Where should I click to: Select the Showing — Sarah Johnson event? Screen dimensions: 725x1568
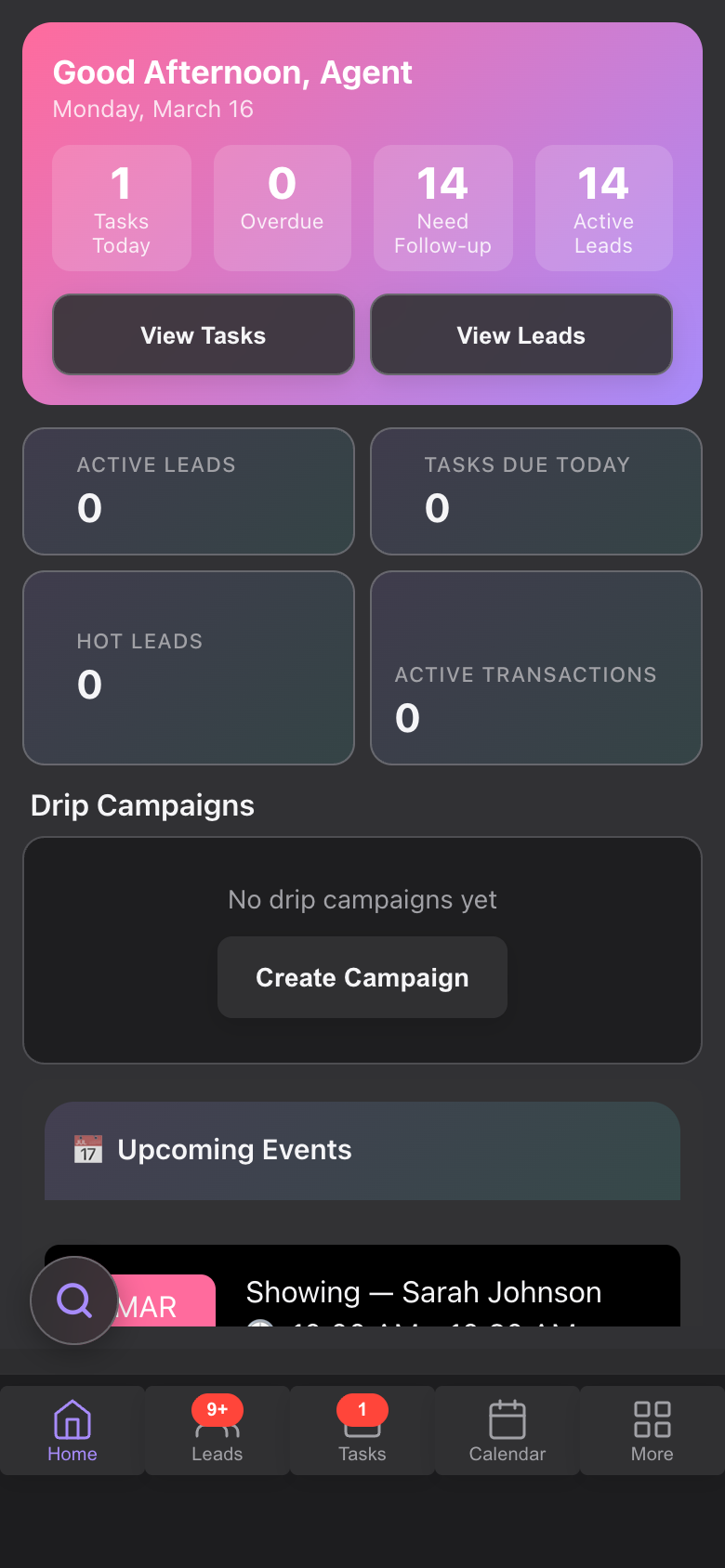pos(424,1292)
